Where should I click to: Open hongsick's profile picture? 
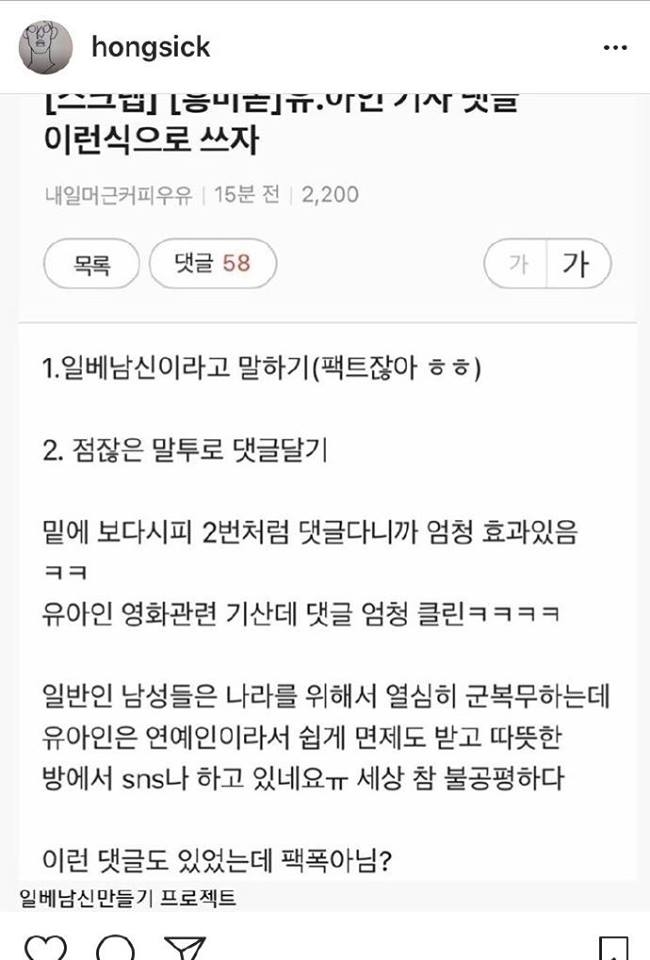click(46, 47)
